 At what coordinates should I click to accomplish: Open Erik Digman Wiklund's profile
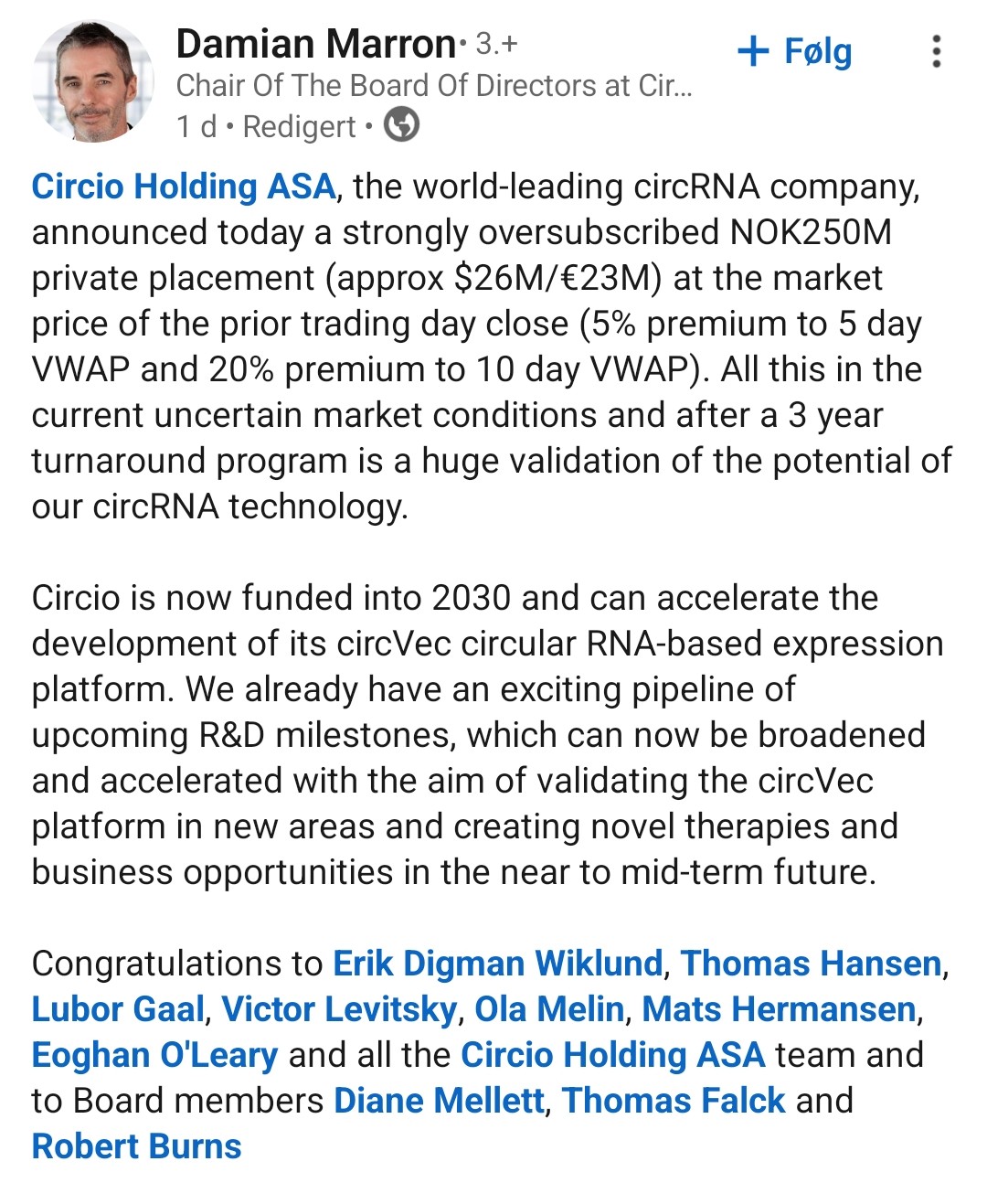pos(497,964)
